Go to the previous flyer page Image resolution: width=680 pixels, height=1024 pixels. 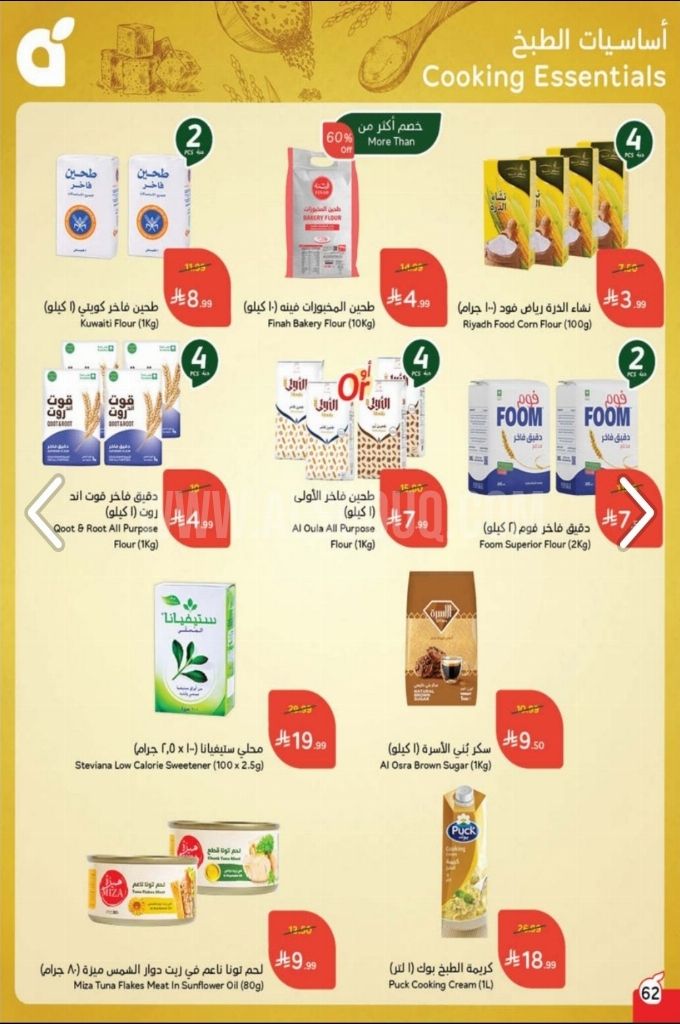44,511
